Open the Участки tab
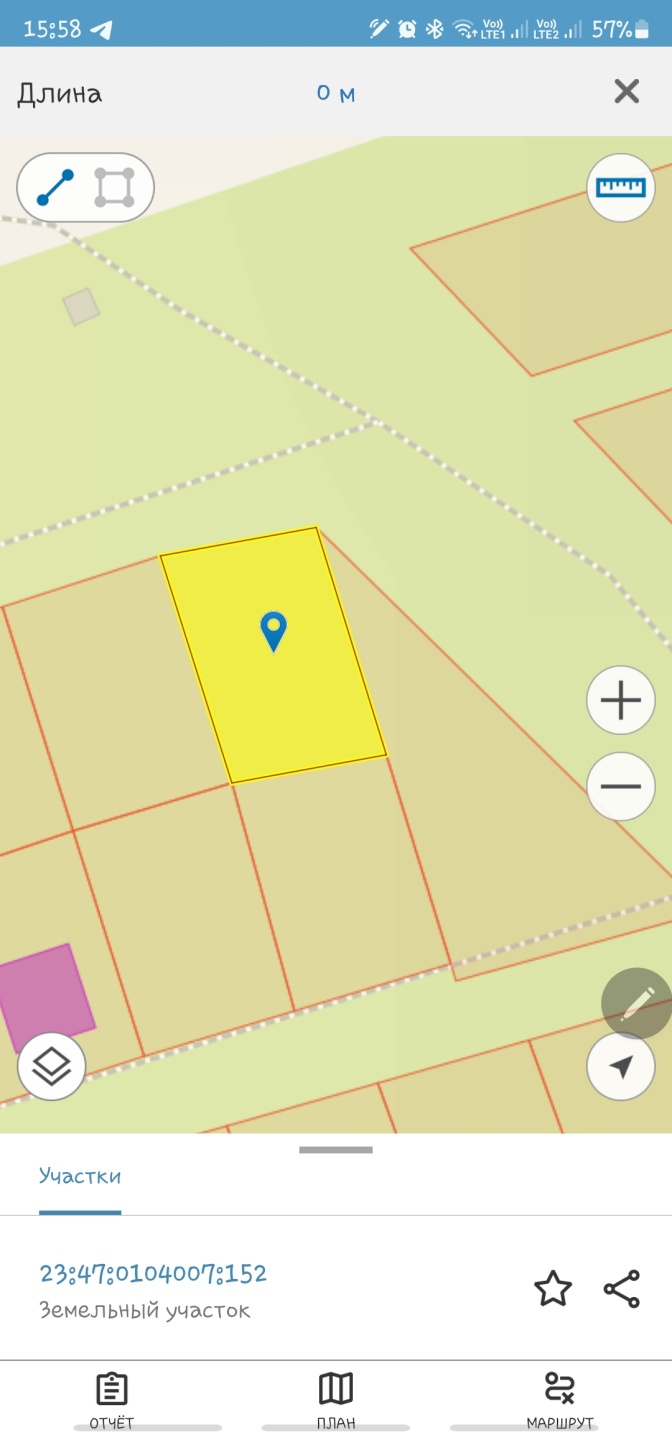This screenshot has height=1440, width=672. click(80, 1176)
